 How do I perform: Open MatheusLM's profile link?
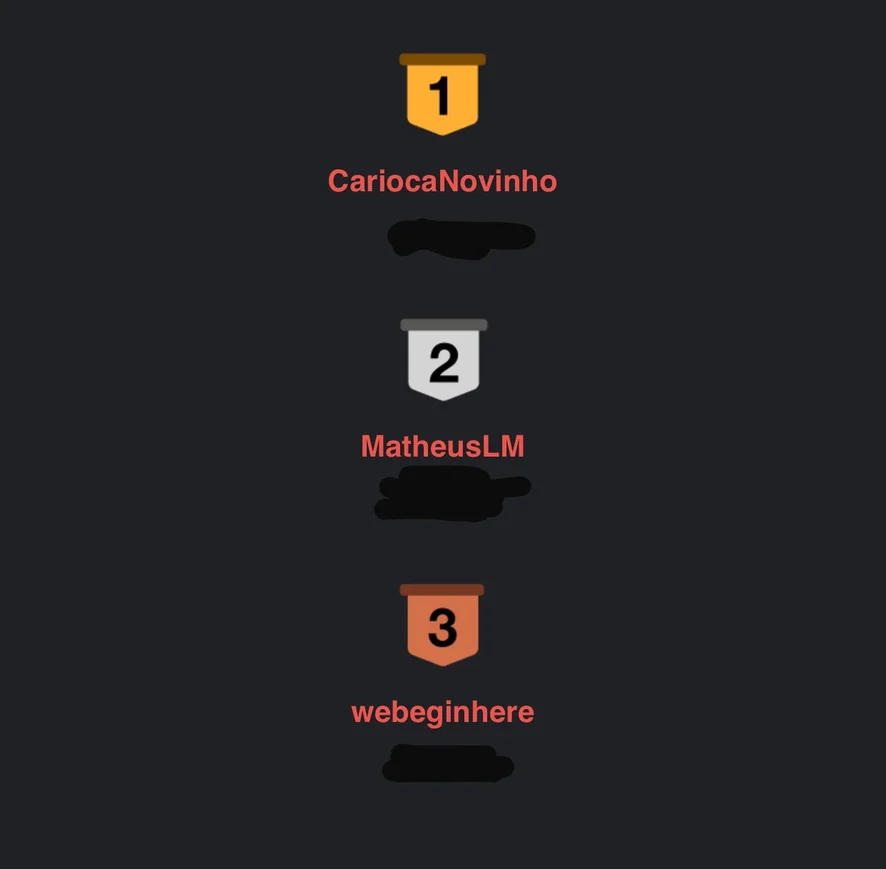442,446
